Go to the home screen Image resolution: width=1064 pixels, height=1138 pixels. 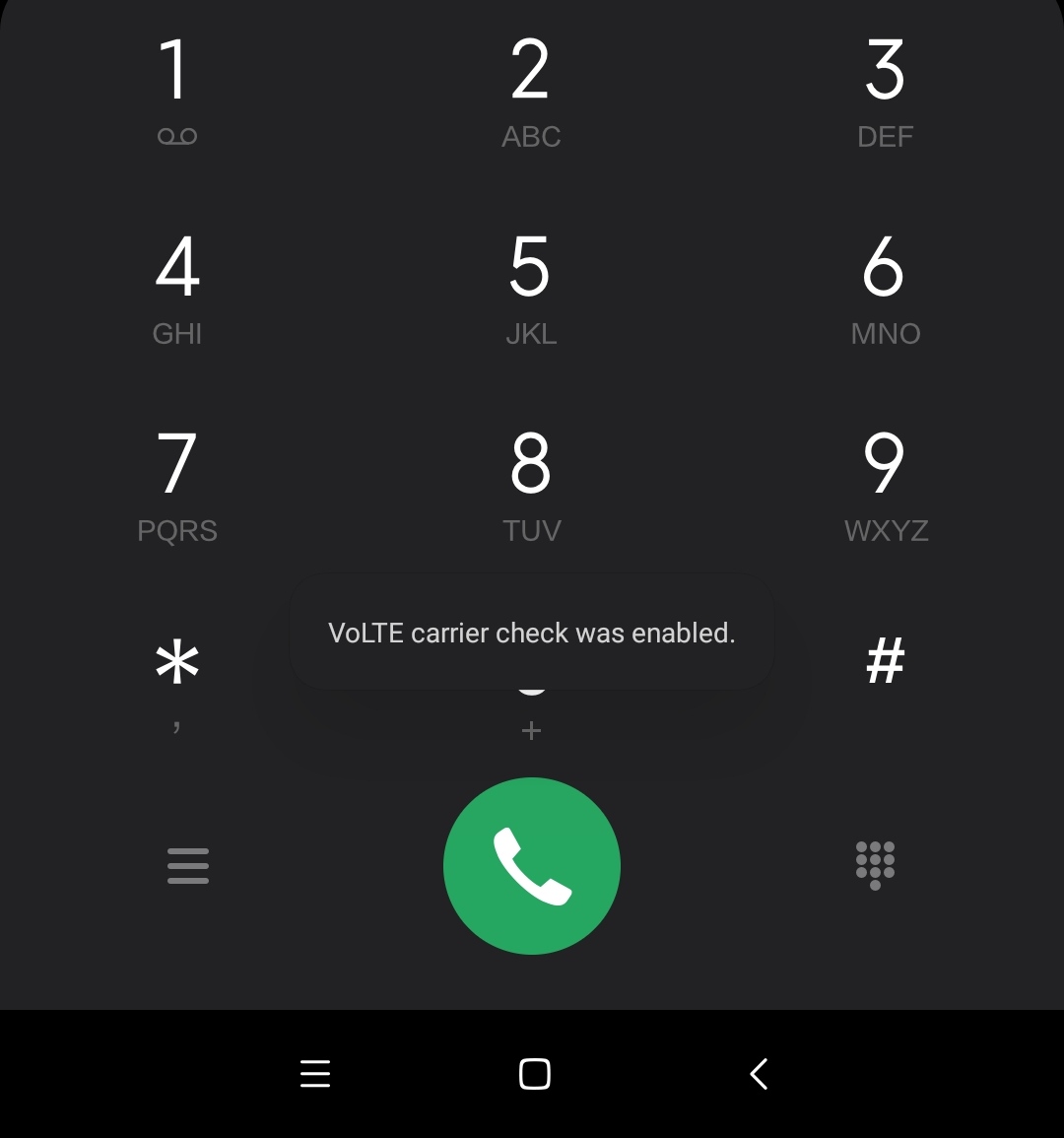(x=534, y=1073)
